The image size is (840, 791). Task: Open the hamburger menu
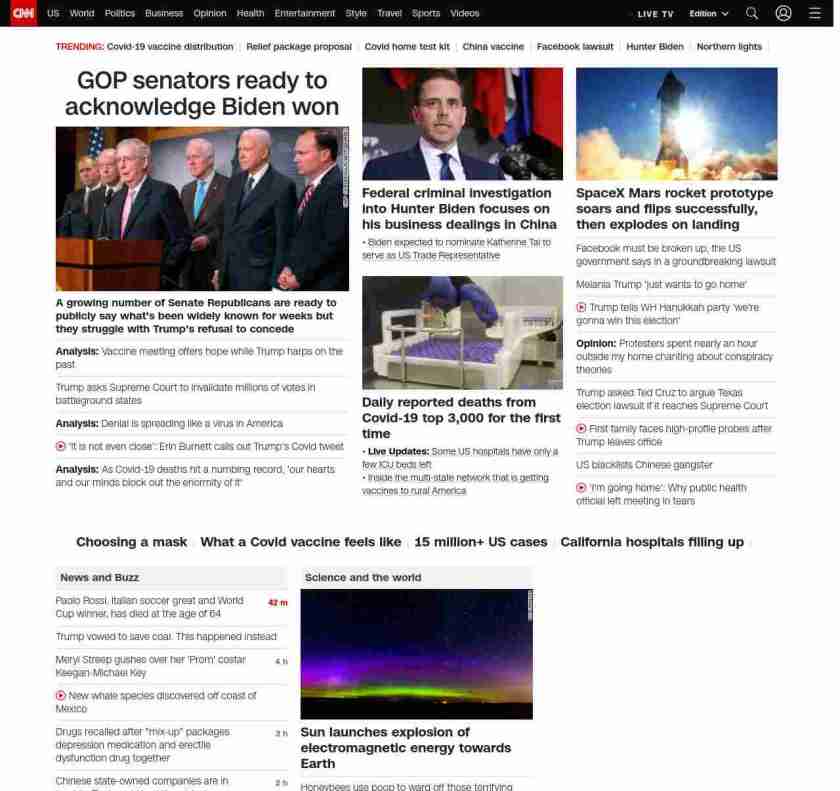[814, 13]
